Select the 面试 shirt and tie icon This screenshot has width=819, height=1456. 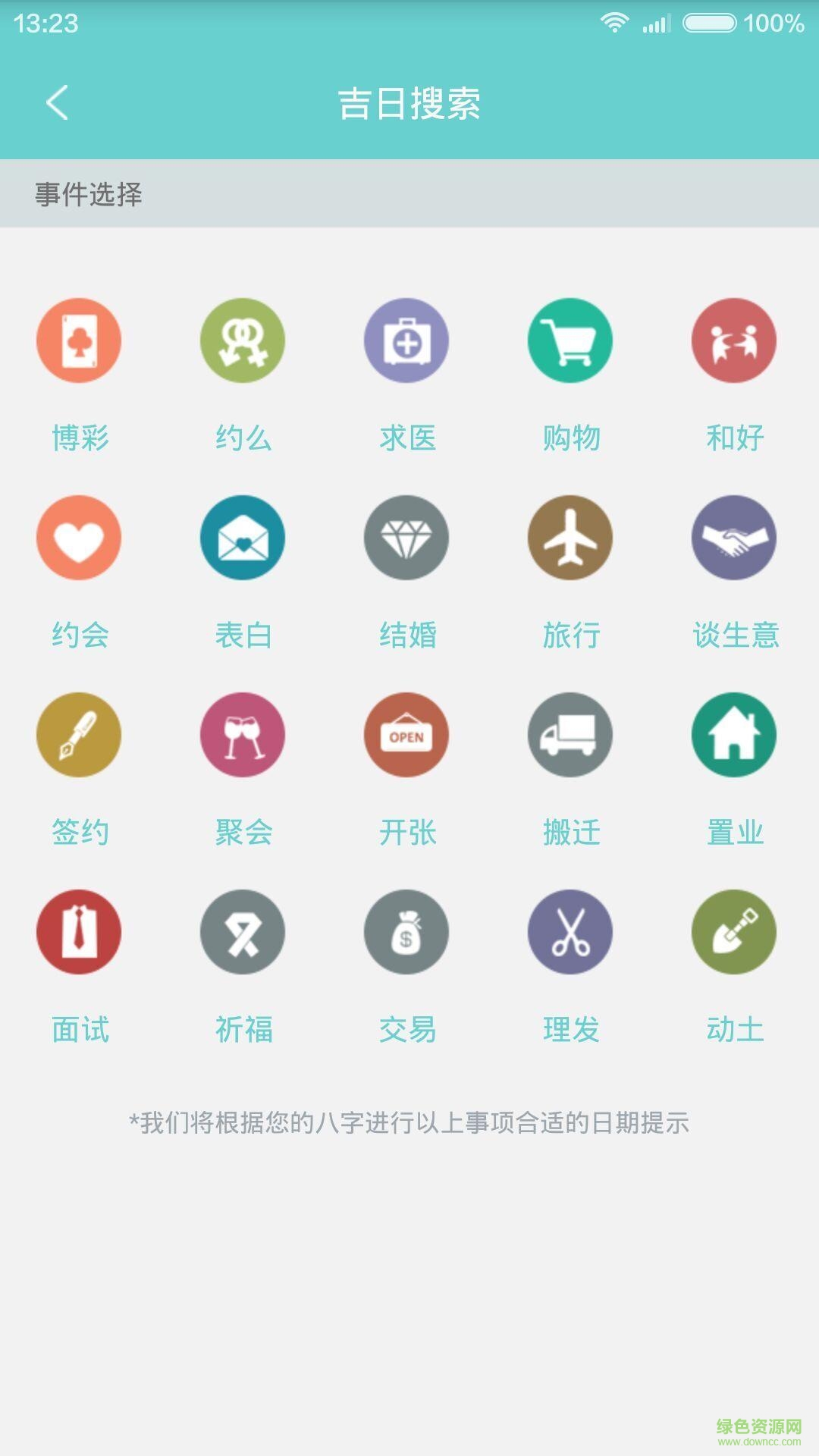click(78, 932)
